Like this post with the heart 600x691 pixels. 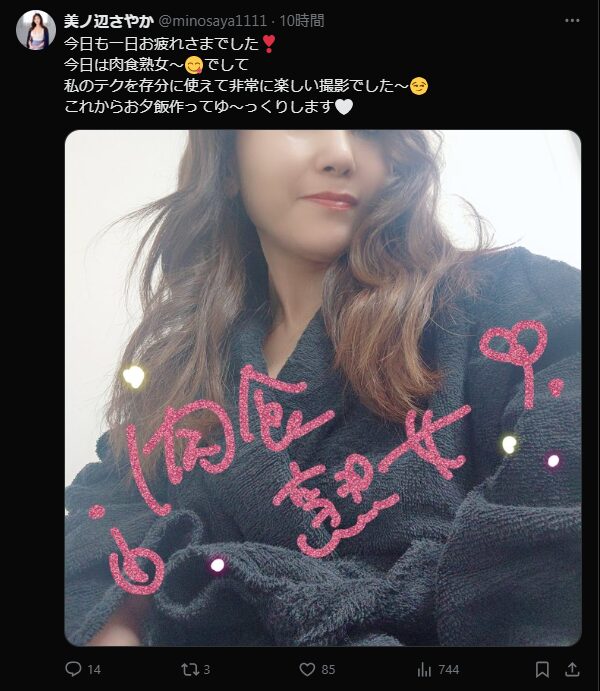tap(308, 668)
